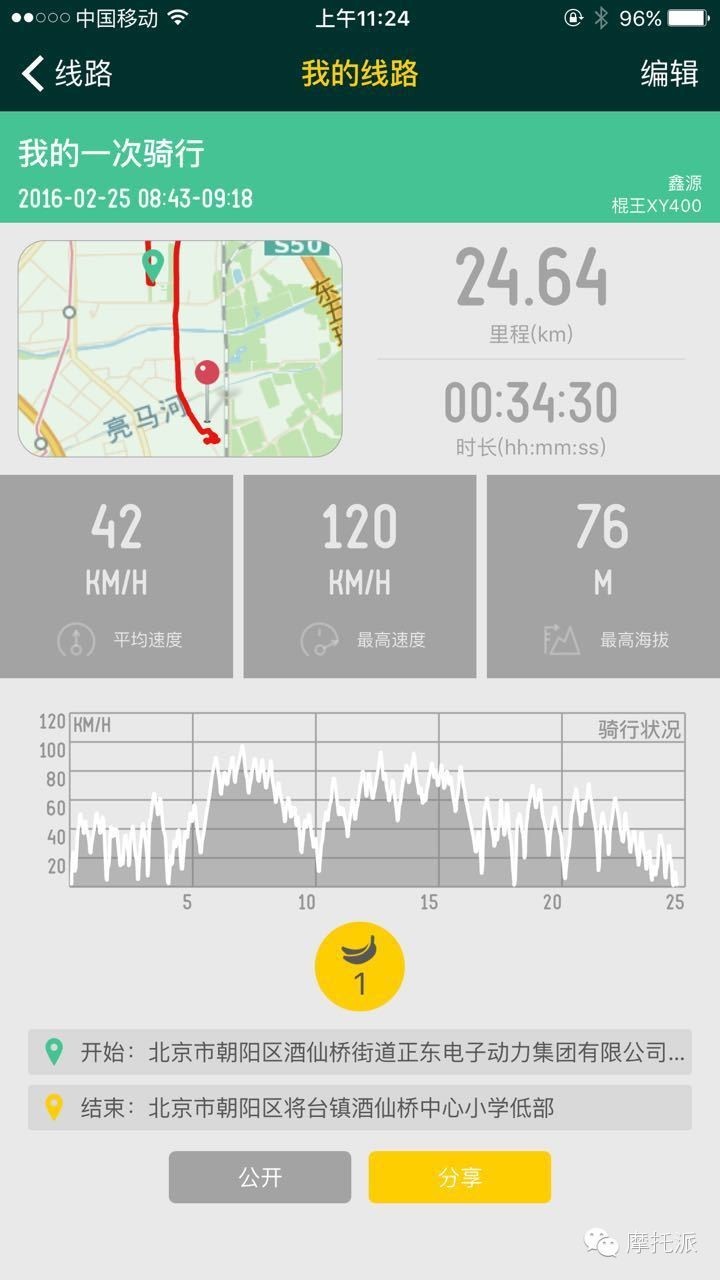Tap the yellow banana badge showing 1
This screenshot has width=720, height=1280.
pyautogui.click(x=360, y=963)
